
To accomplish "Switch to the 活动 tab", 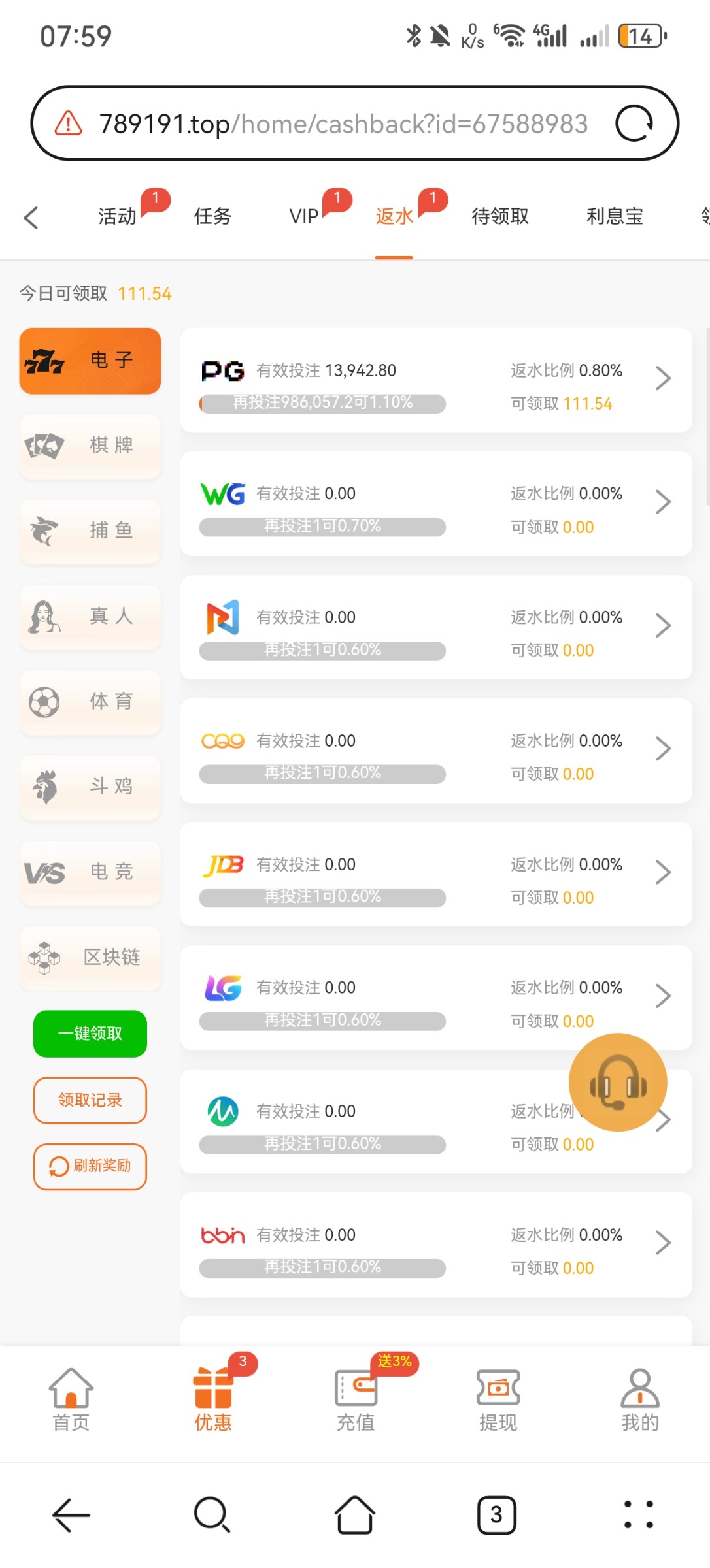I will pyautogui.click(x=118, y=216).
